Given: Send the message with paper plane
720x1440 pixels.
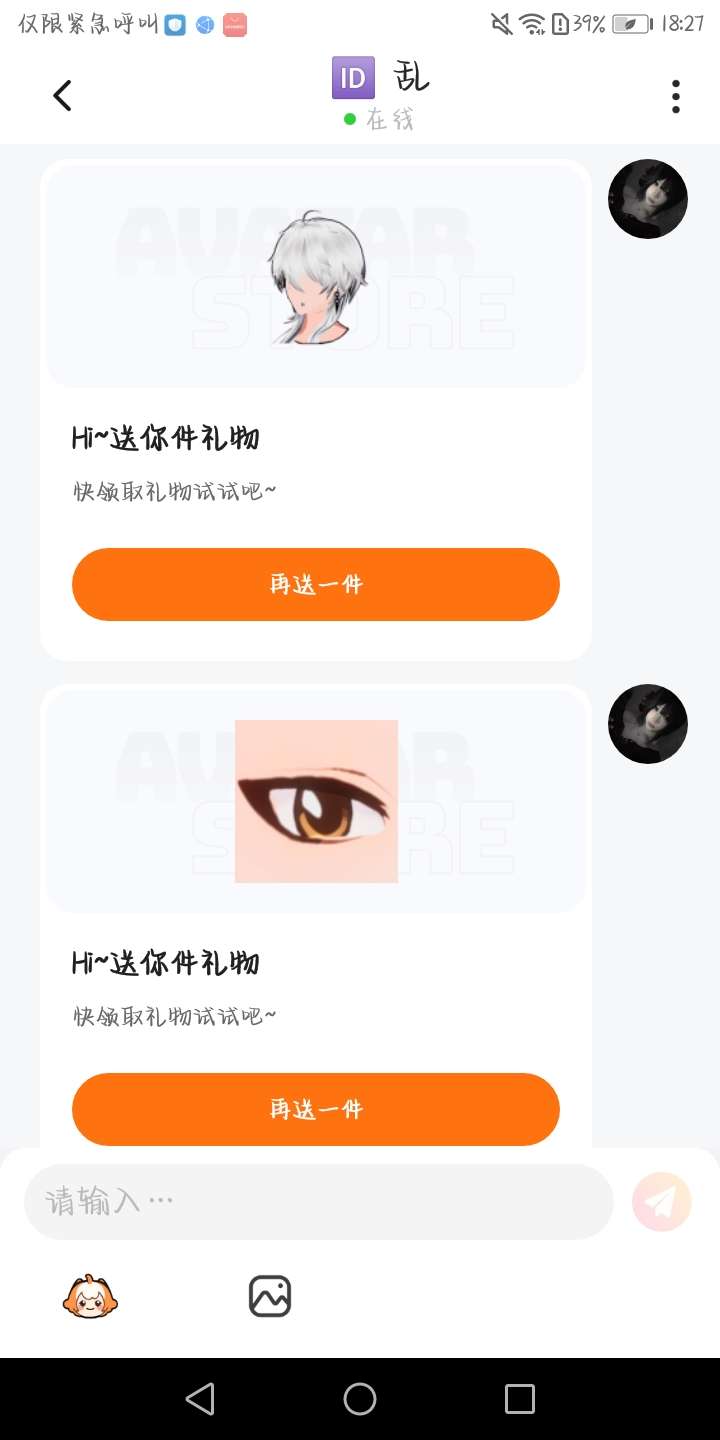Looking at the screenshot, I should click(661, 1201).
